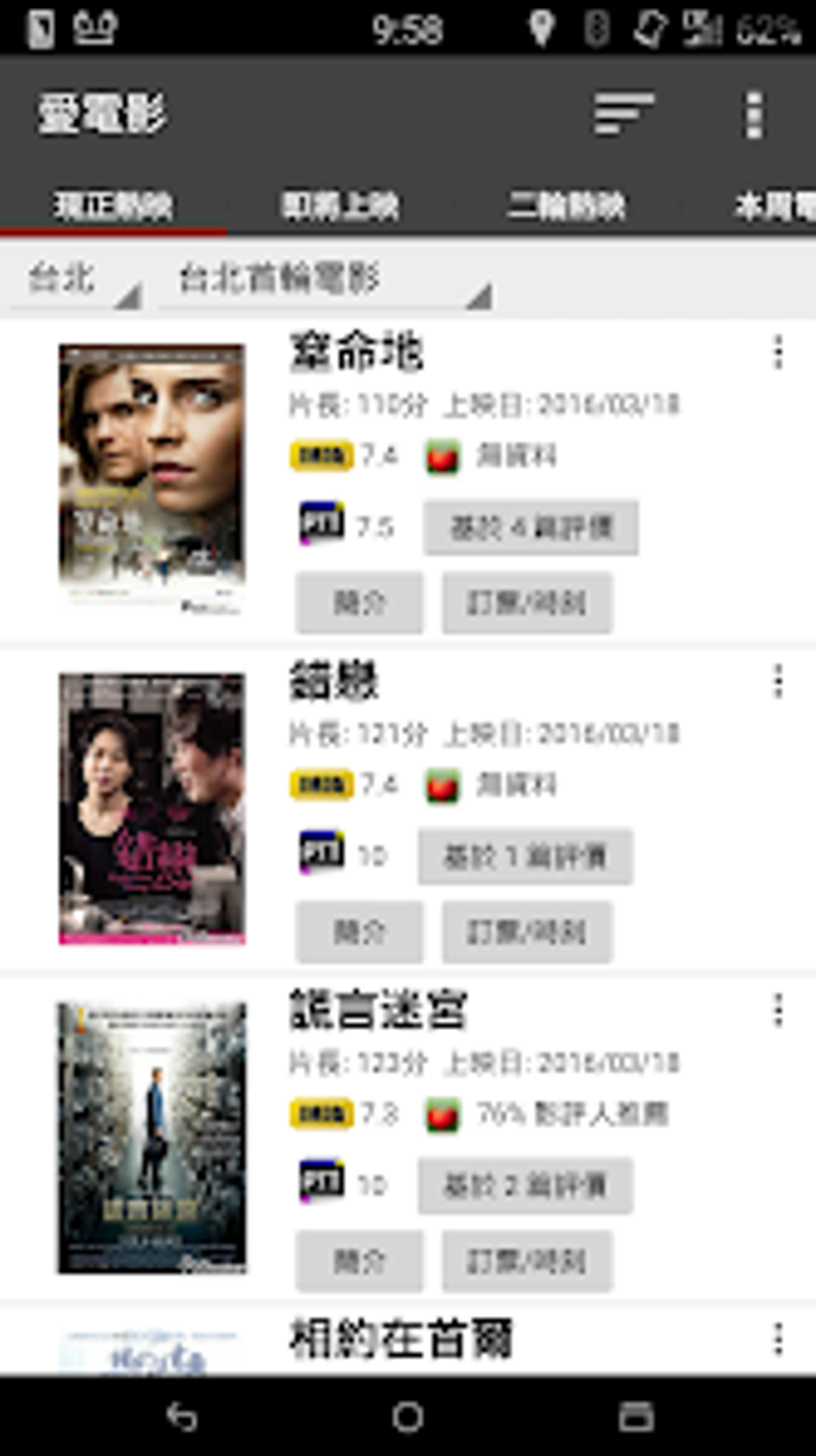Book tickets via 訂票/時刻 for 錯戀
This screenshot has width=816, height=1456.
(527, 932)
